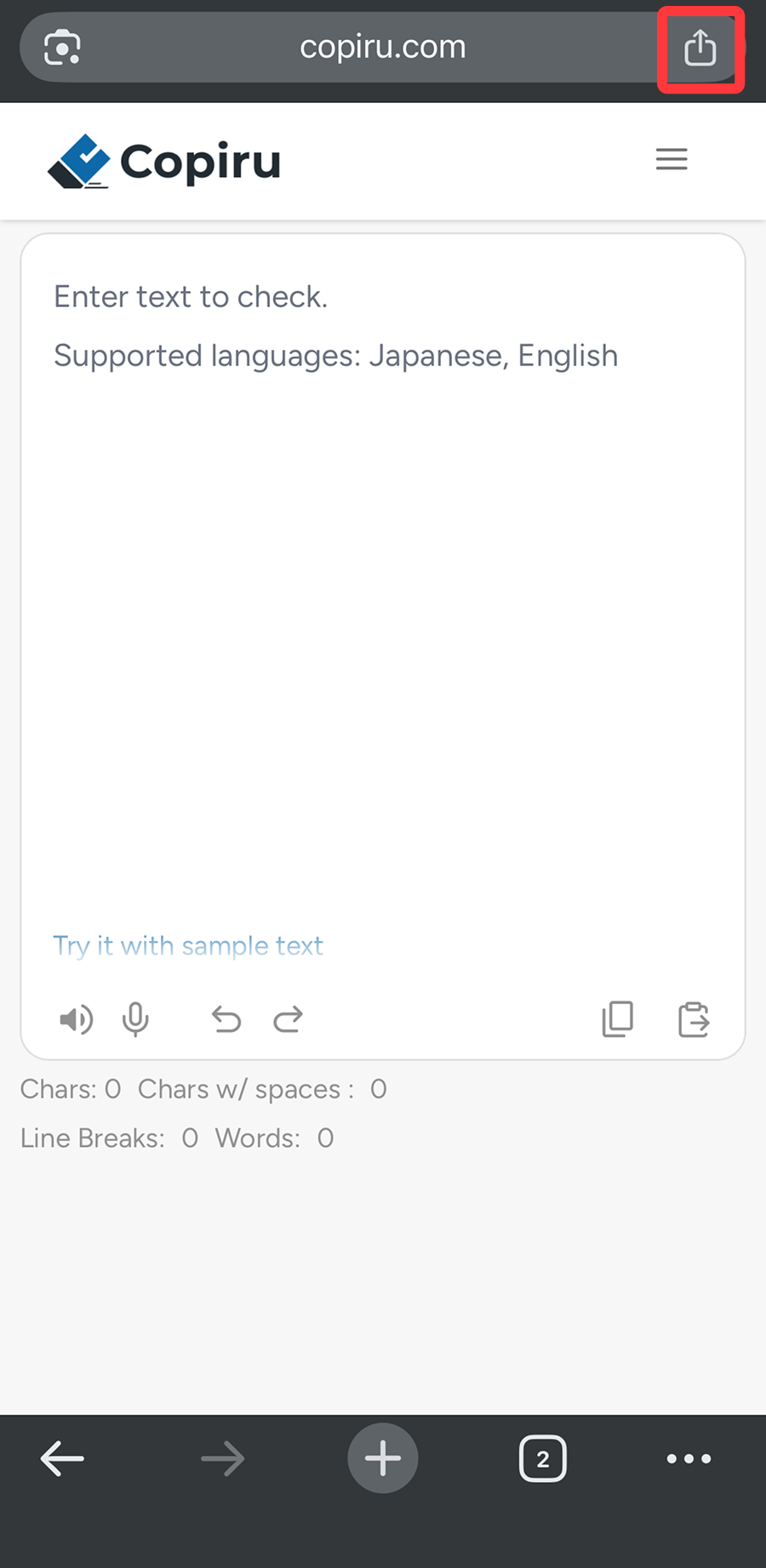This screenshot has height=1568, width=766.
Task: Paste text using the clipboard icon
Action: pos(693,1018)
